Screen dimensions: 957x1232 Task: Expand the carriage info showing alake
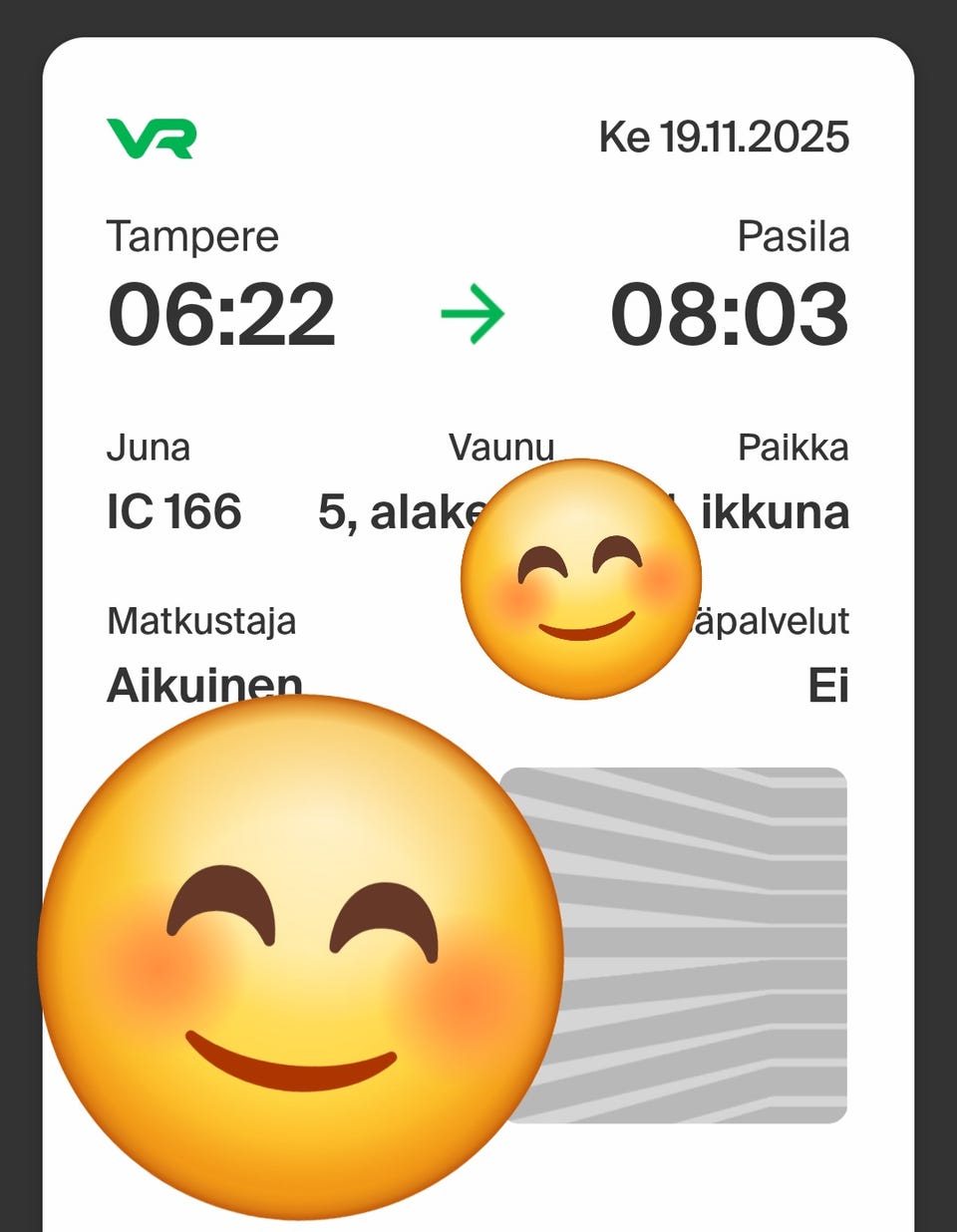click(x=399, y=513)
